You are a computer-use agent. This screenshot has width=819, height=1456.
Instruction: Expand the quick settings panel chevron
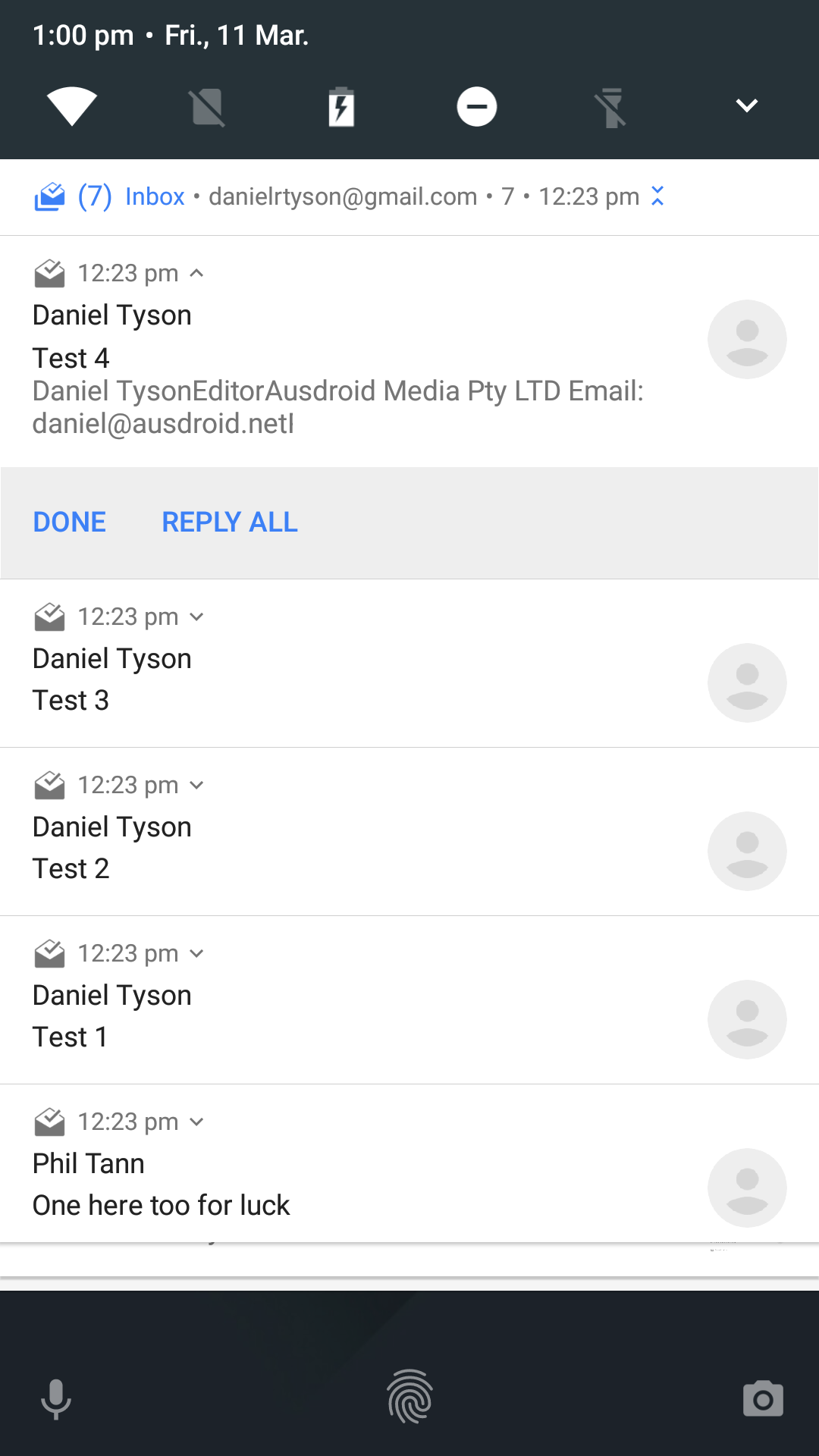click(747, 105)
